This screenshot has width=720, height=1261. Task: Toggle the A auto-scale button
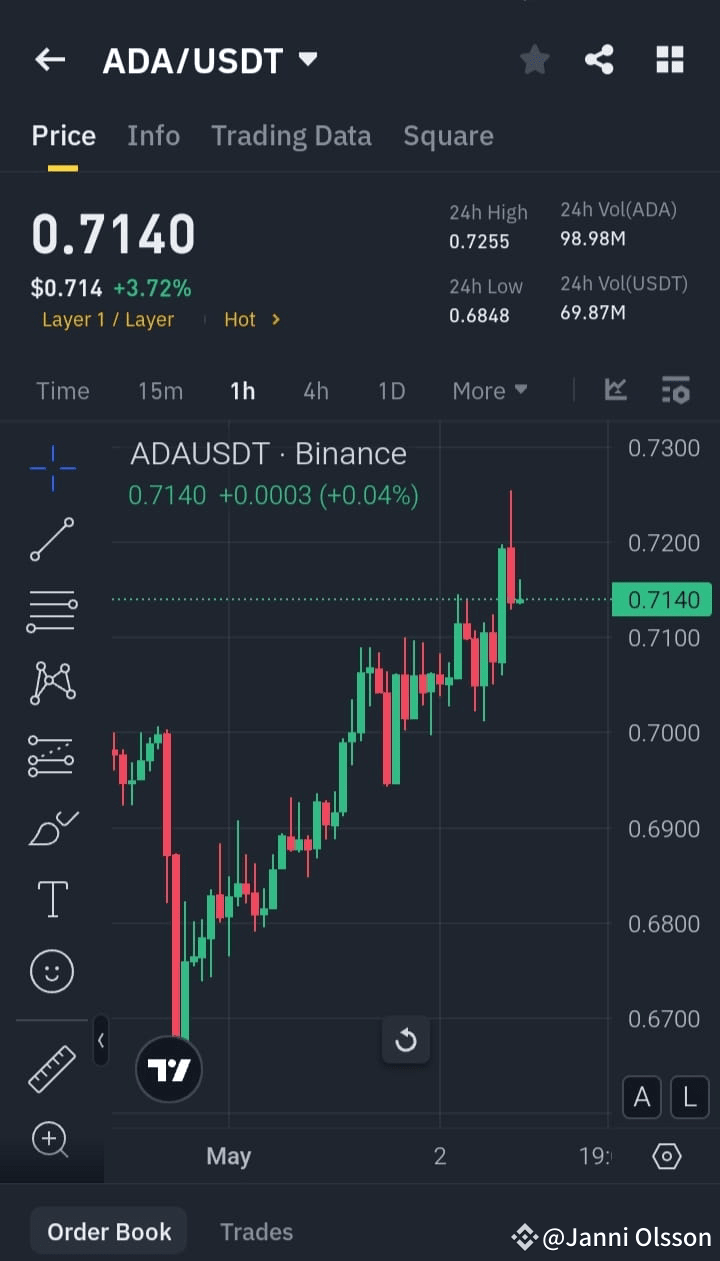coord(642,1097)
